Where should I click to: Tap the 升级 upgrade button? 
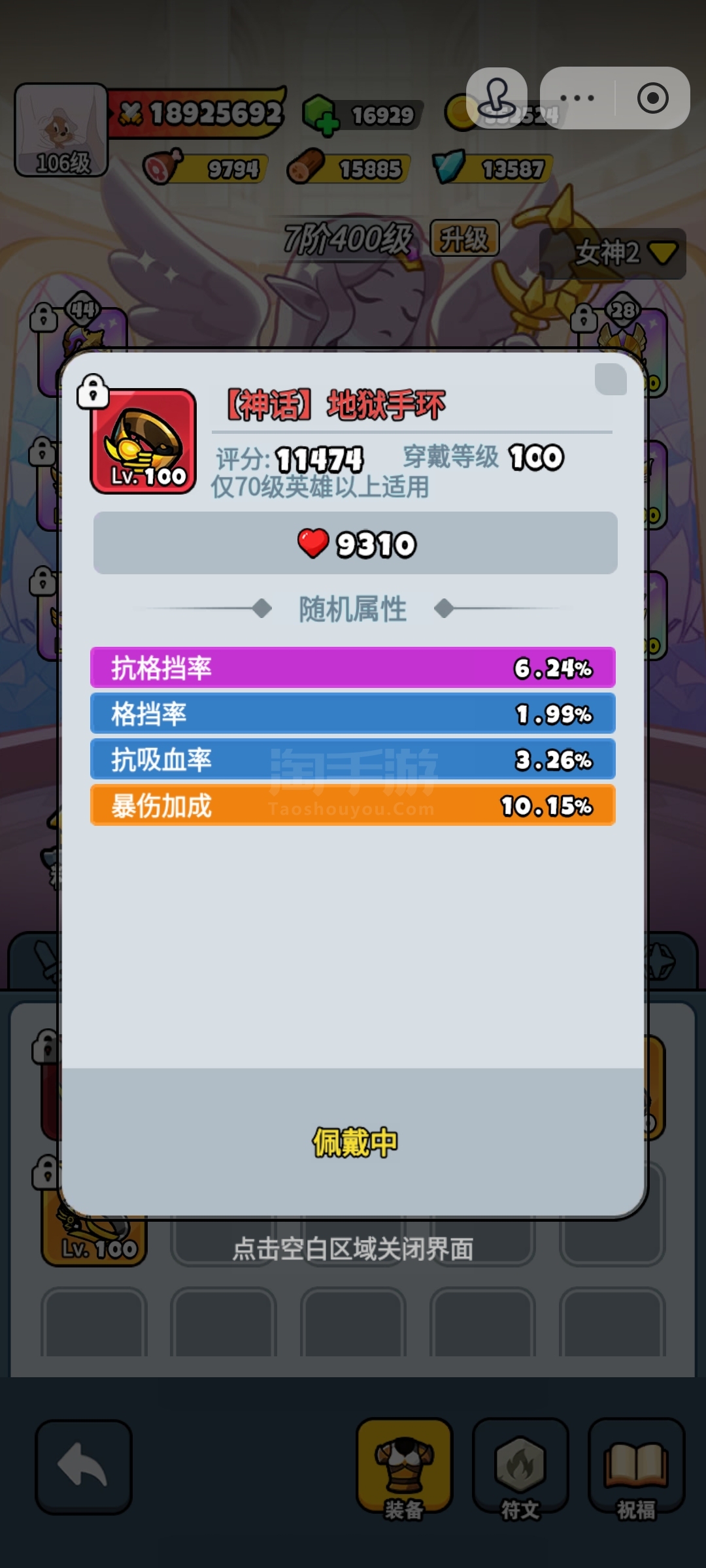tap(464, 238)
